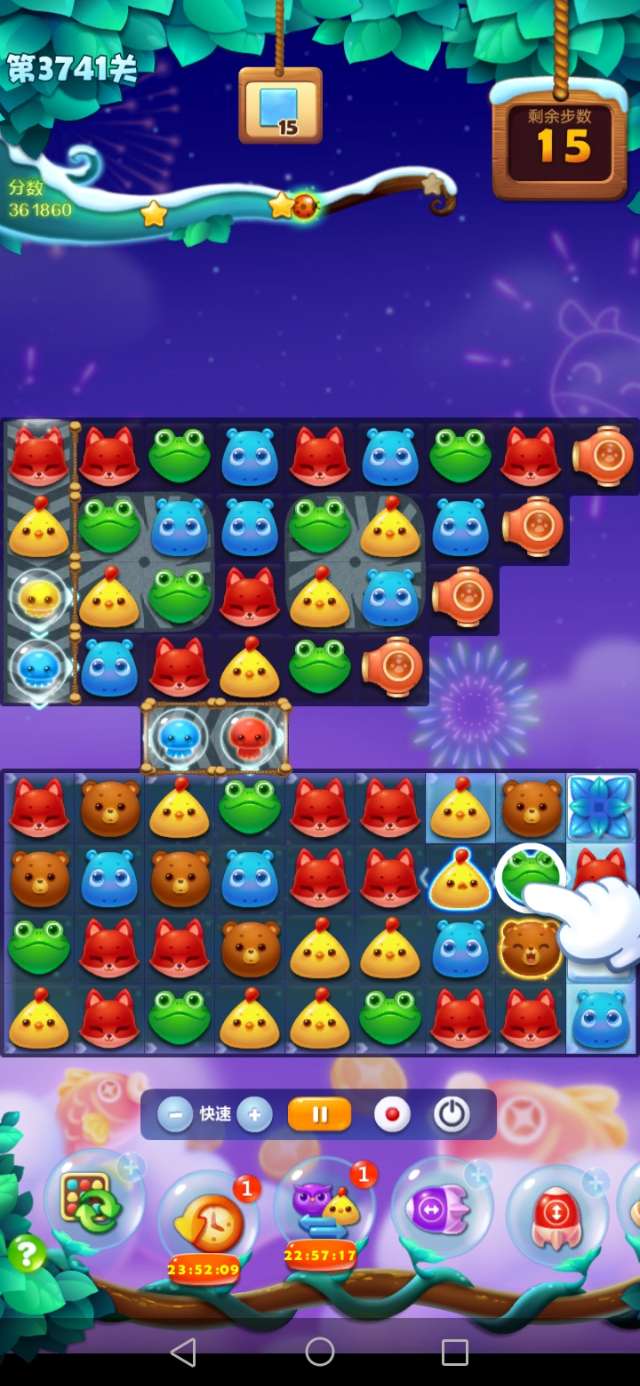Pause playback with the orange button

click(x=320, y=1114)
